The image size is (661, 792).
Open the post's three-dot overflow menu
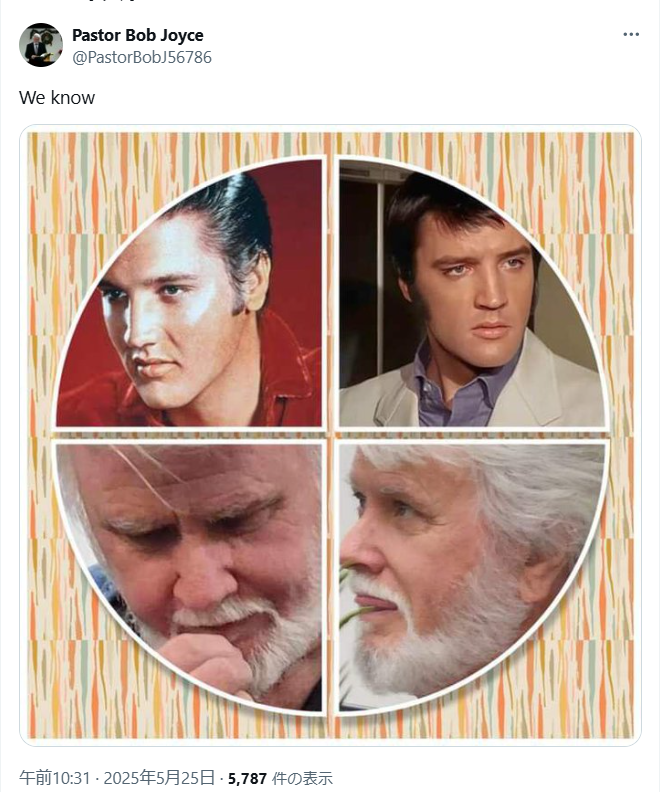(631, 34)
